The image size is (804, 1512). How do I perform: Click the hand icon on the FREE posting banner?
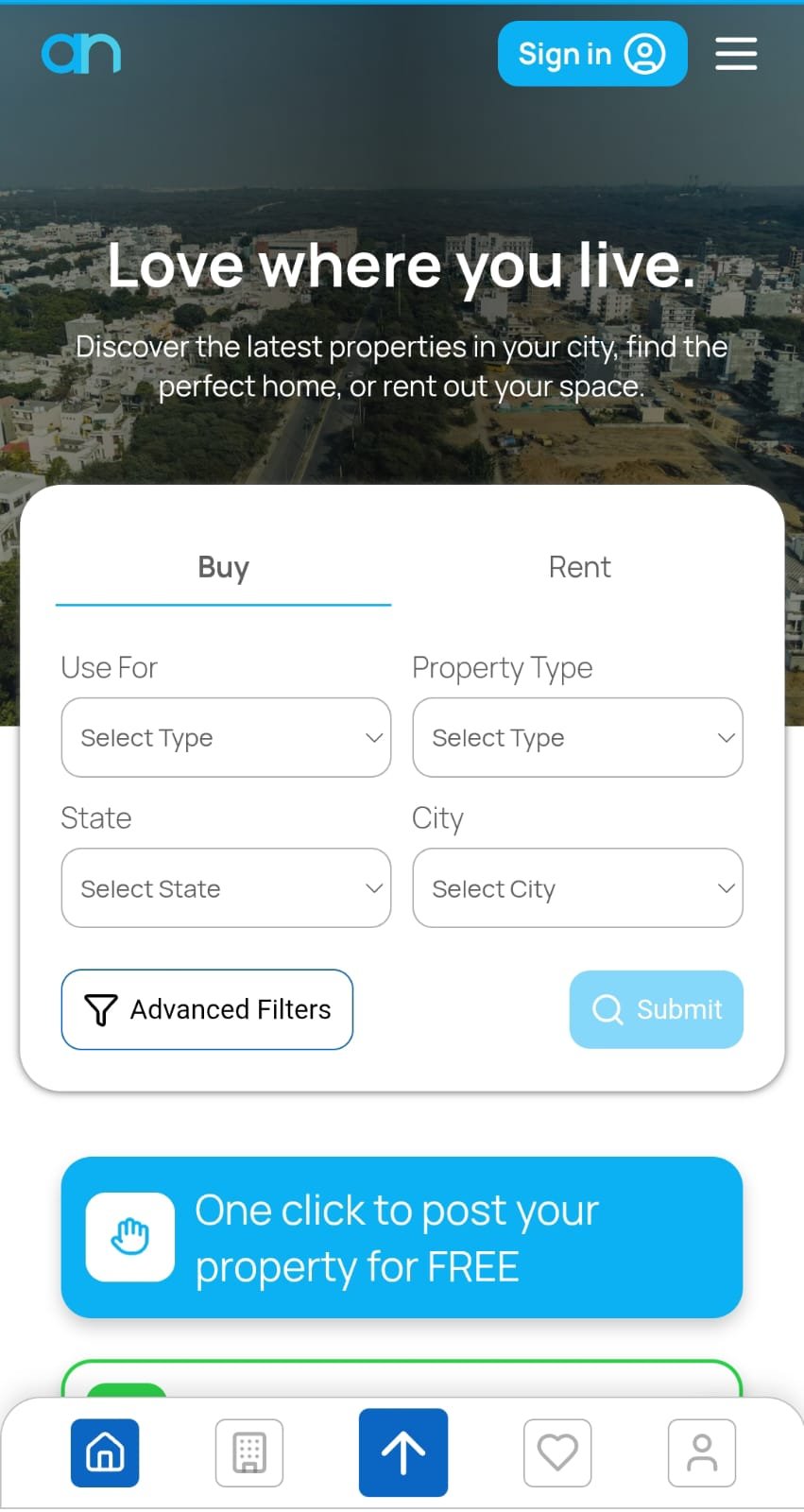[x=129, y=1238]
